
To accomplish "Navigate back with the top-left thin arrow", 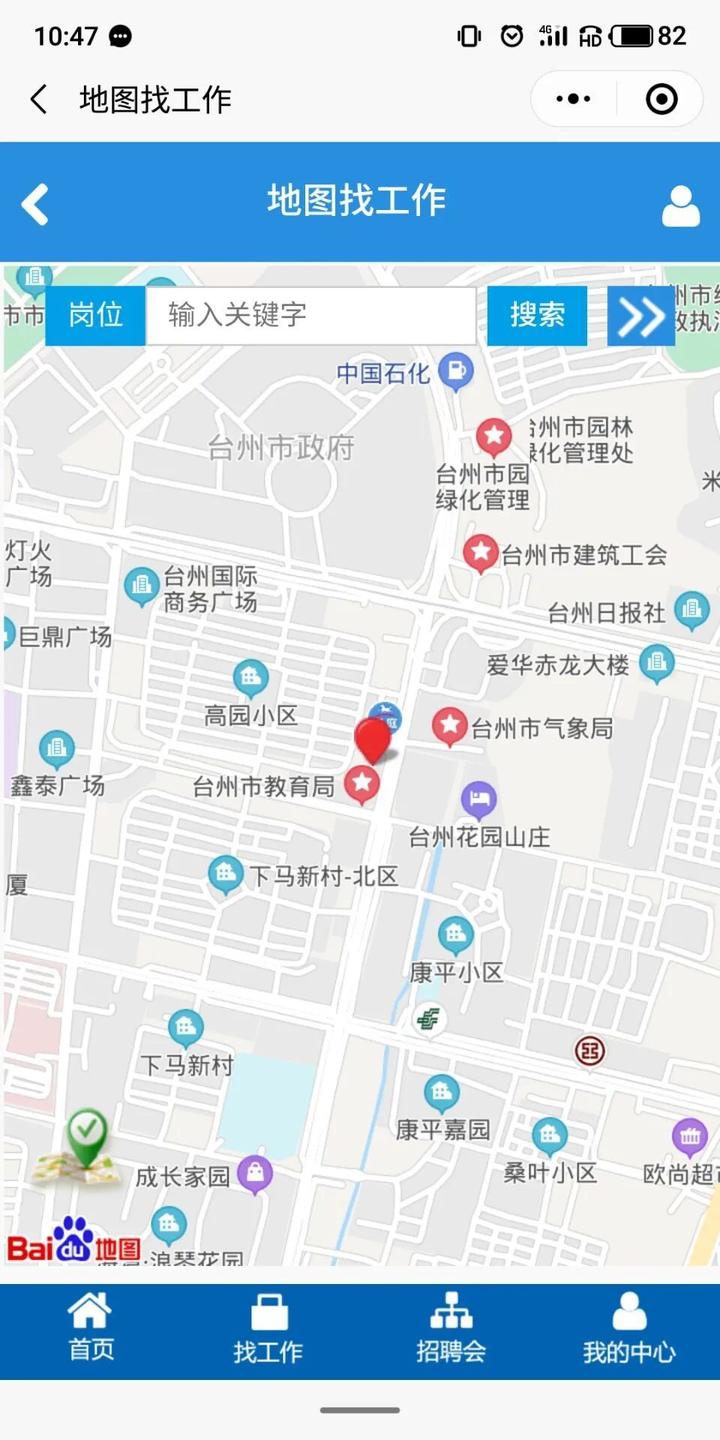I will 39,99.
